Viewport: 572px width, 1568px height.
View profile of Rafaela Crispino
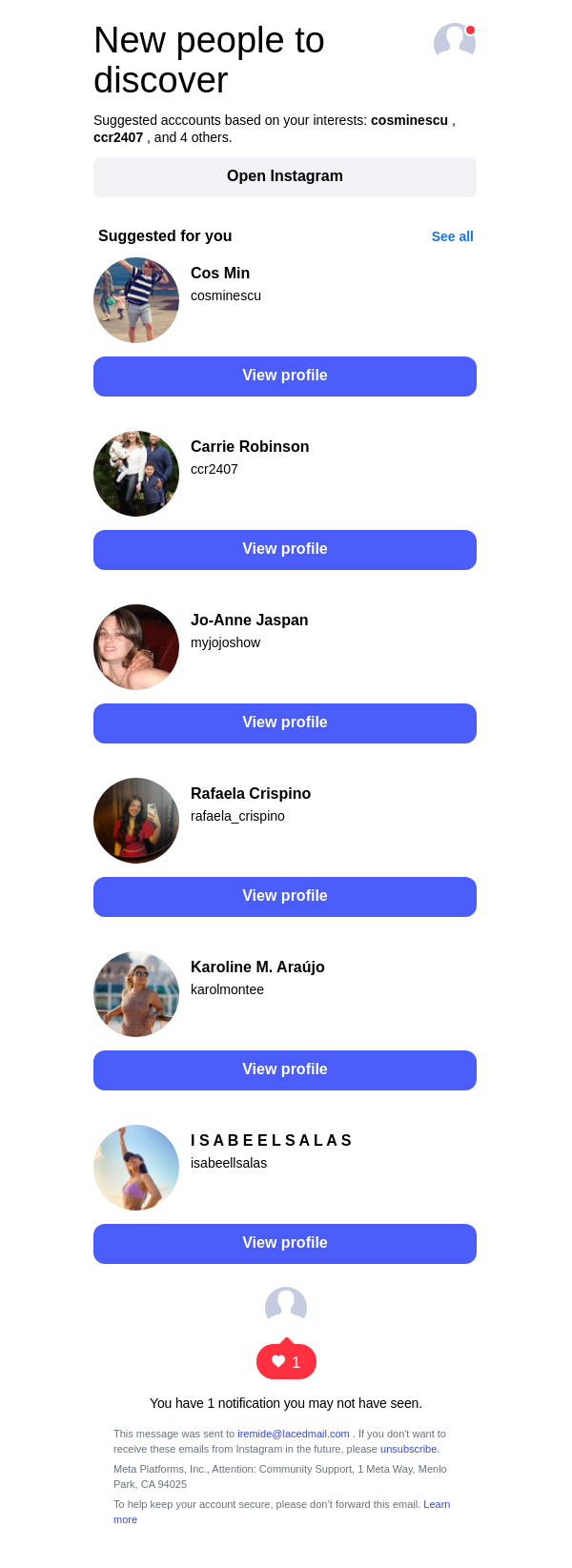[x=285, y=897]
